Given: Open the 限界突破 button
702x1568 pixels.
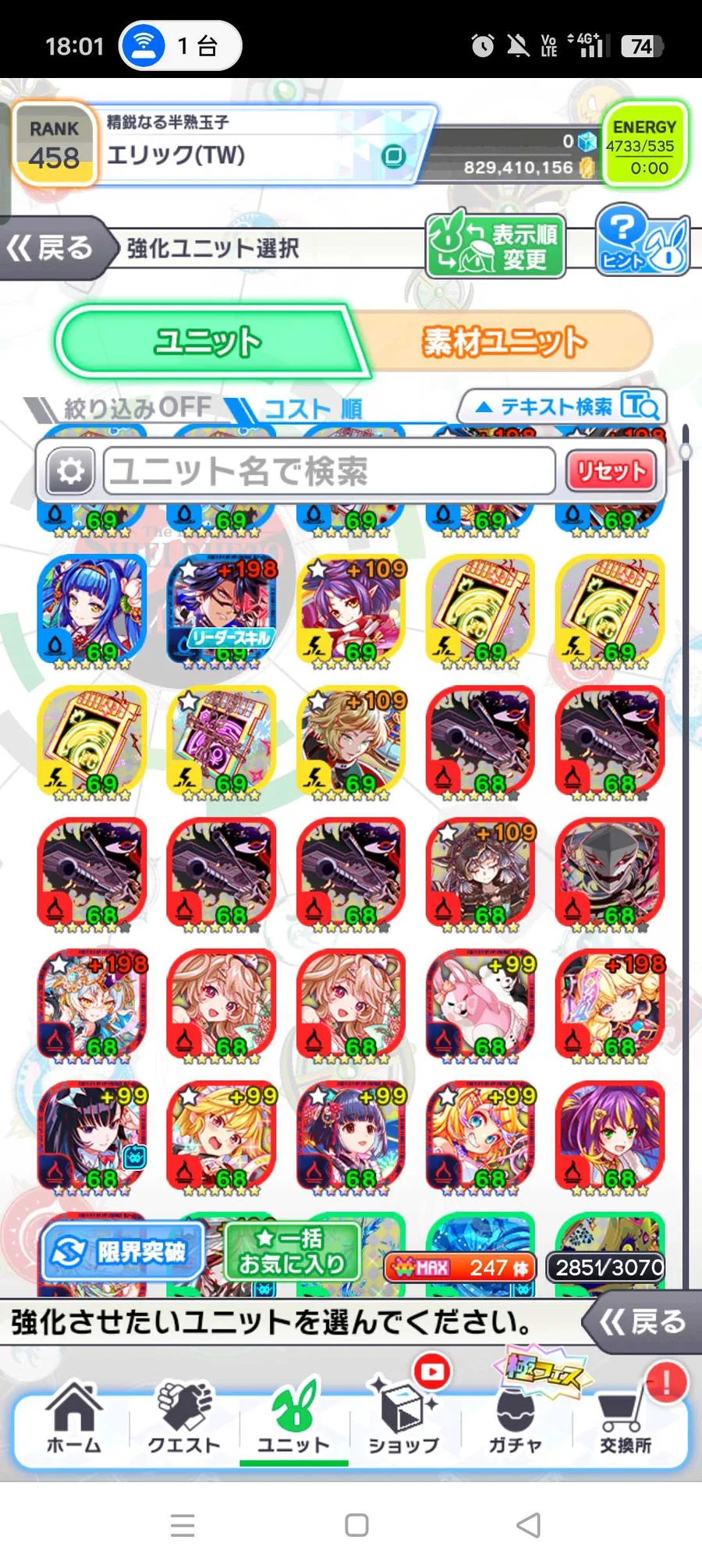Looking at the screenshot, I should click(x=122, y=1252).
